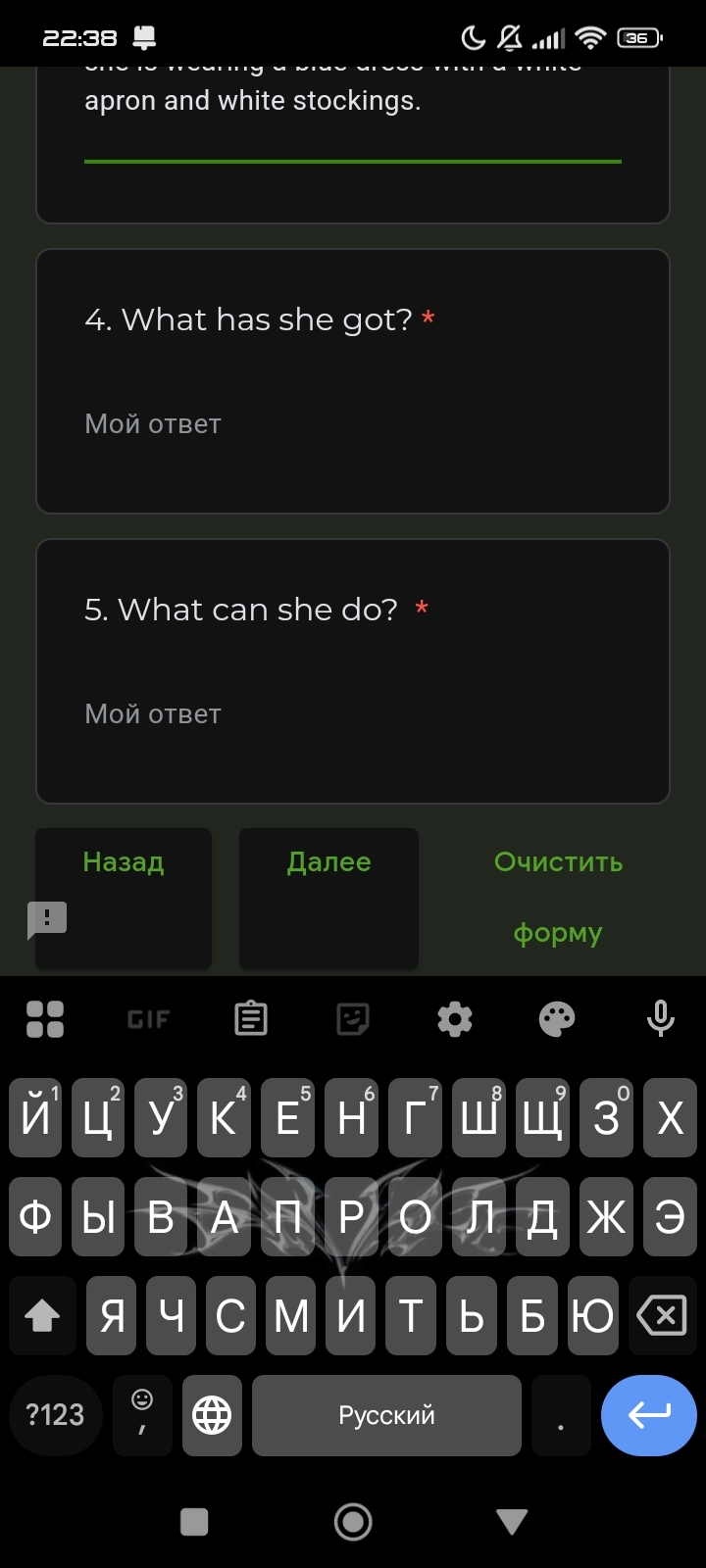The image size is (706, 1568).
Task: Open the keyboard theme palette
Action: coord(557,1019)
